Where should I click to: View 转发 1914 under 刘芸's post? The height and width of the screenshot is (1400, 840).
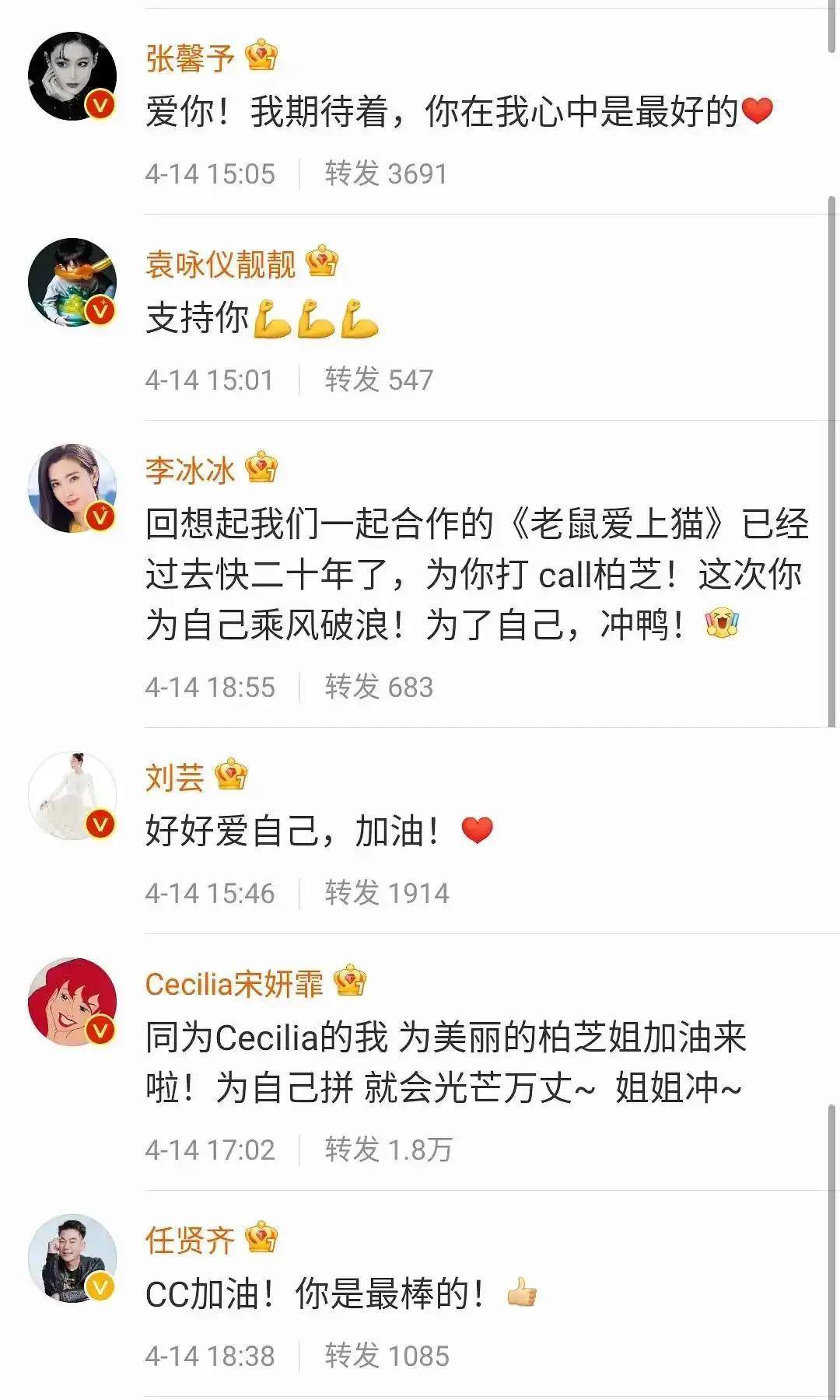point(387,893)
